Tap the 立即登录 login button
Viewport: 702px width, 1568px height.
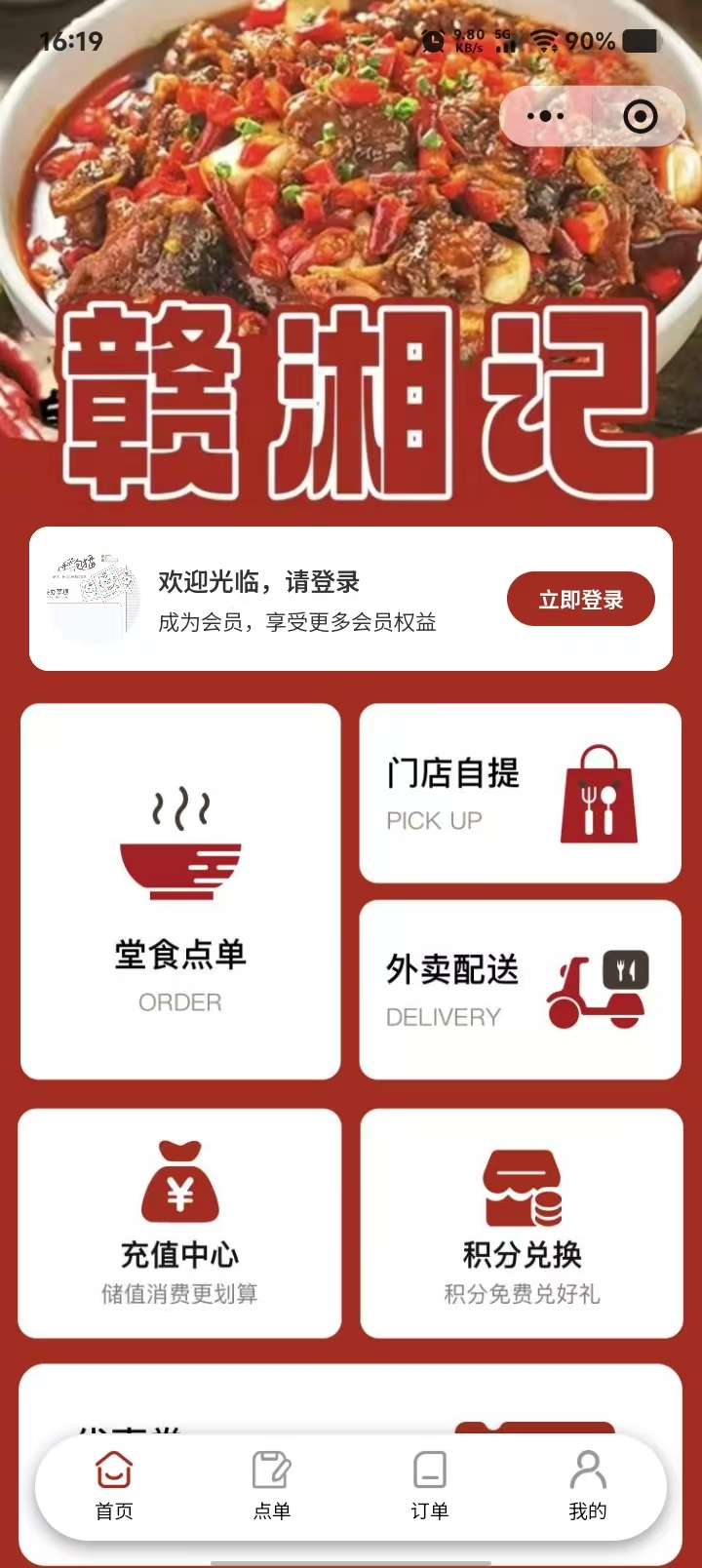click(580, 600)
